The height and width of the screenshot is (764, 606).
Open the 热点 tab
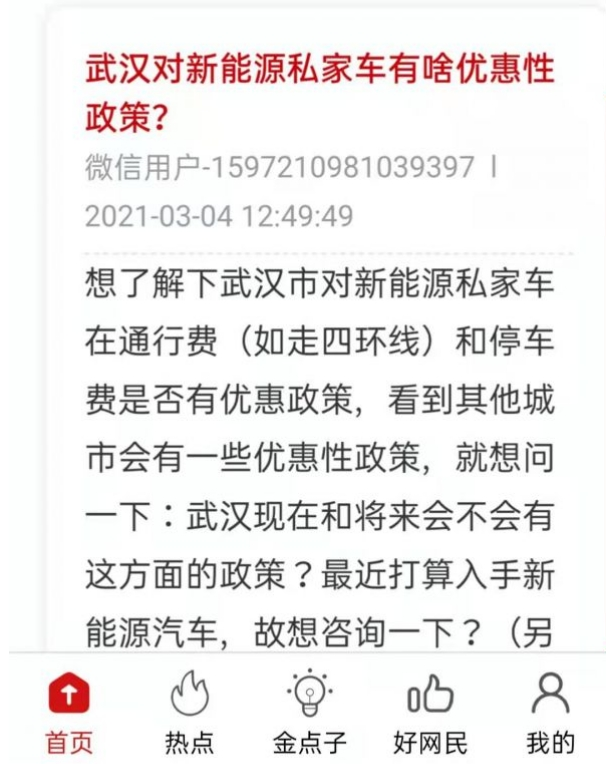click(x=189, y=711)
